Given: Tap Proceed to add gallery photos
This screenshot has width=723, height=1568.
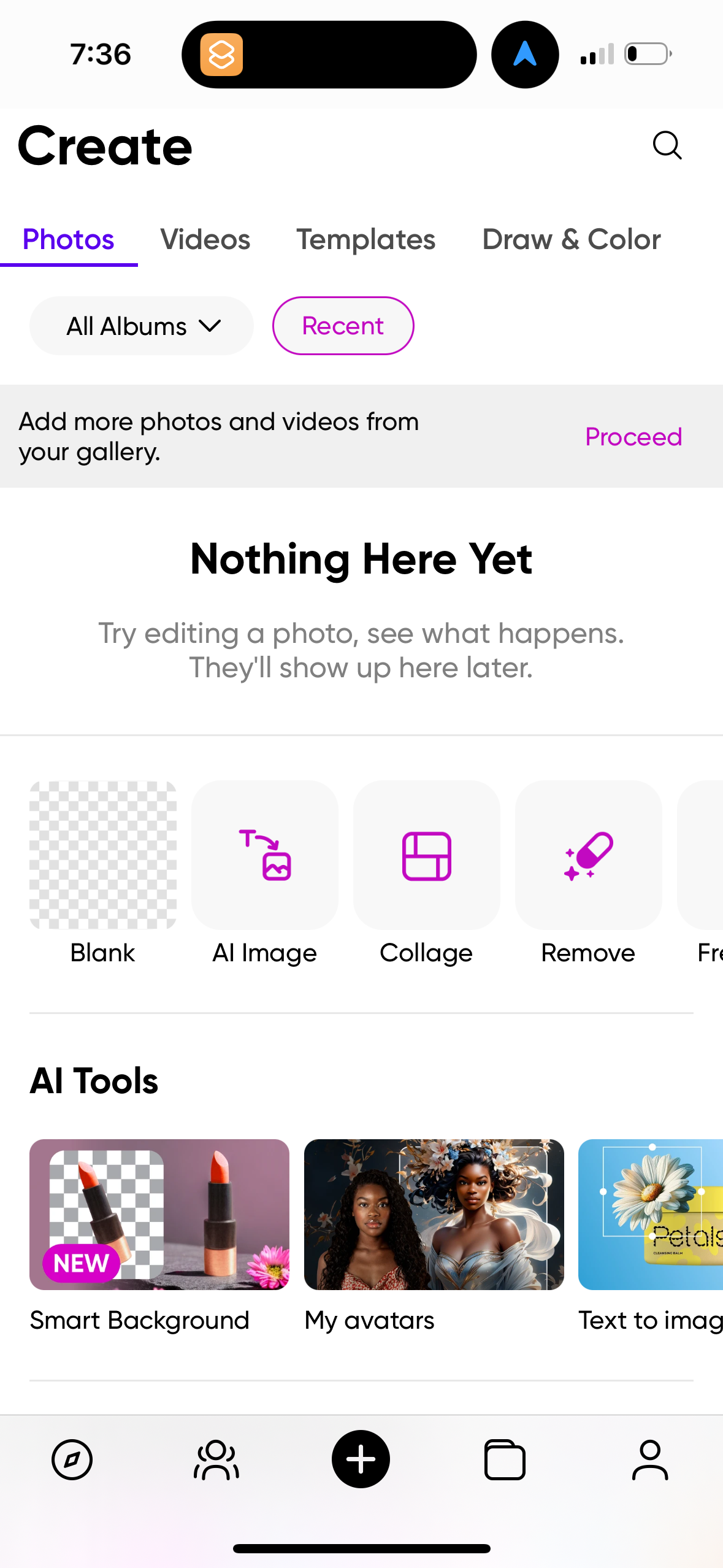Looking at the screenshot, I should pos(633,437).
